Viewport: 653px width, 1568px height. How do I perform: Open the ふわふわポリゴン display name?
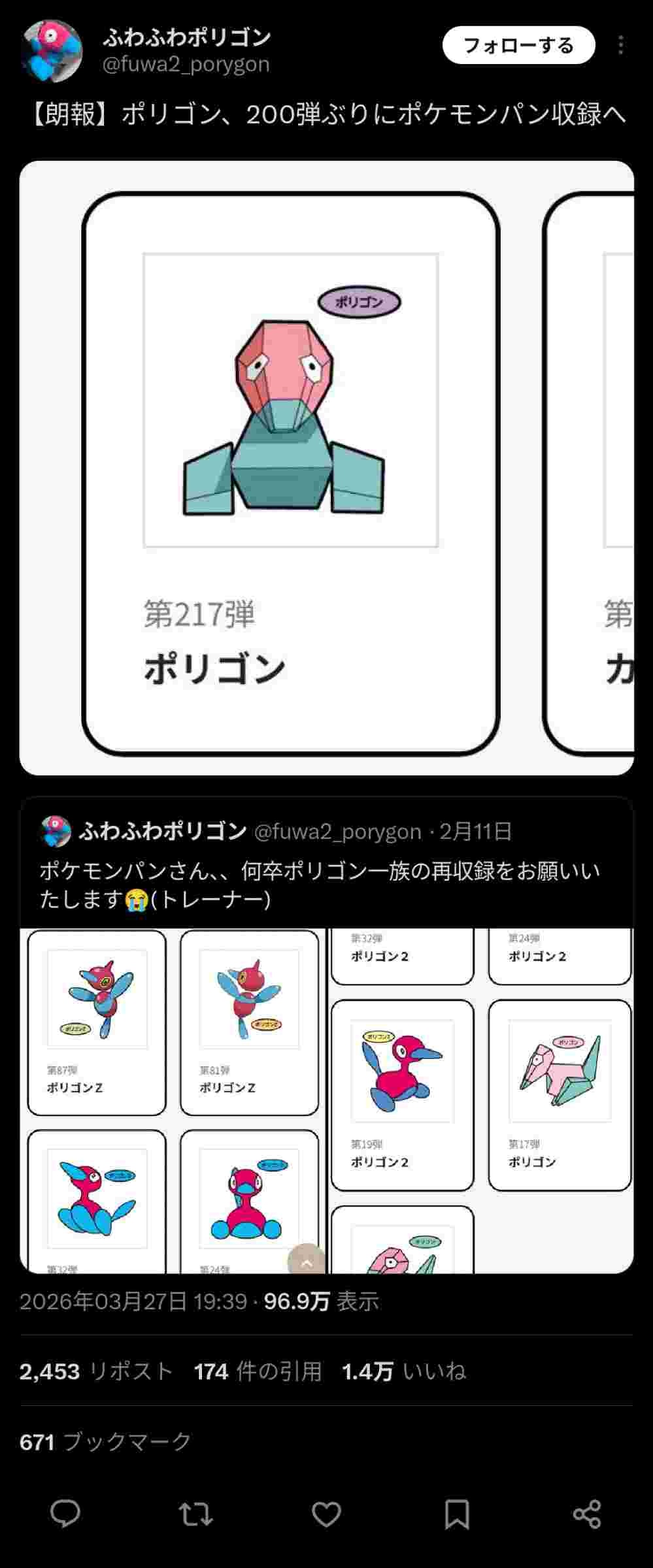[186, 37]
